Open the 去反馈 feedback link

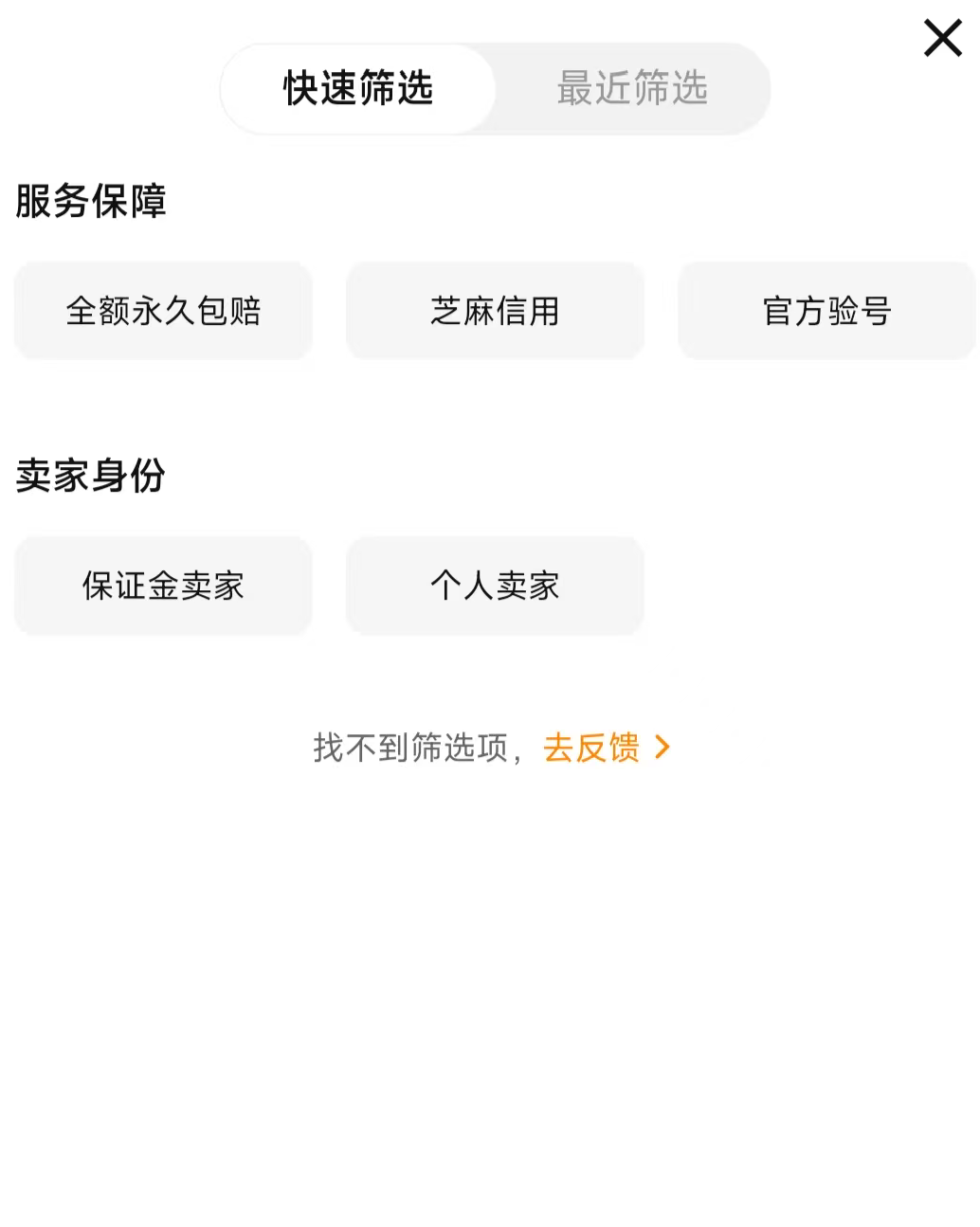click(606, 748)
